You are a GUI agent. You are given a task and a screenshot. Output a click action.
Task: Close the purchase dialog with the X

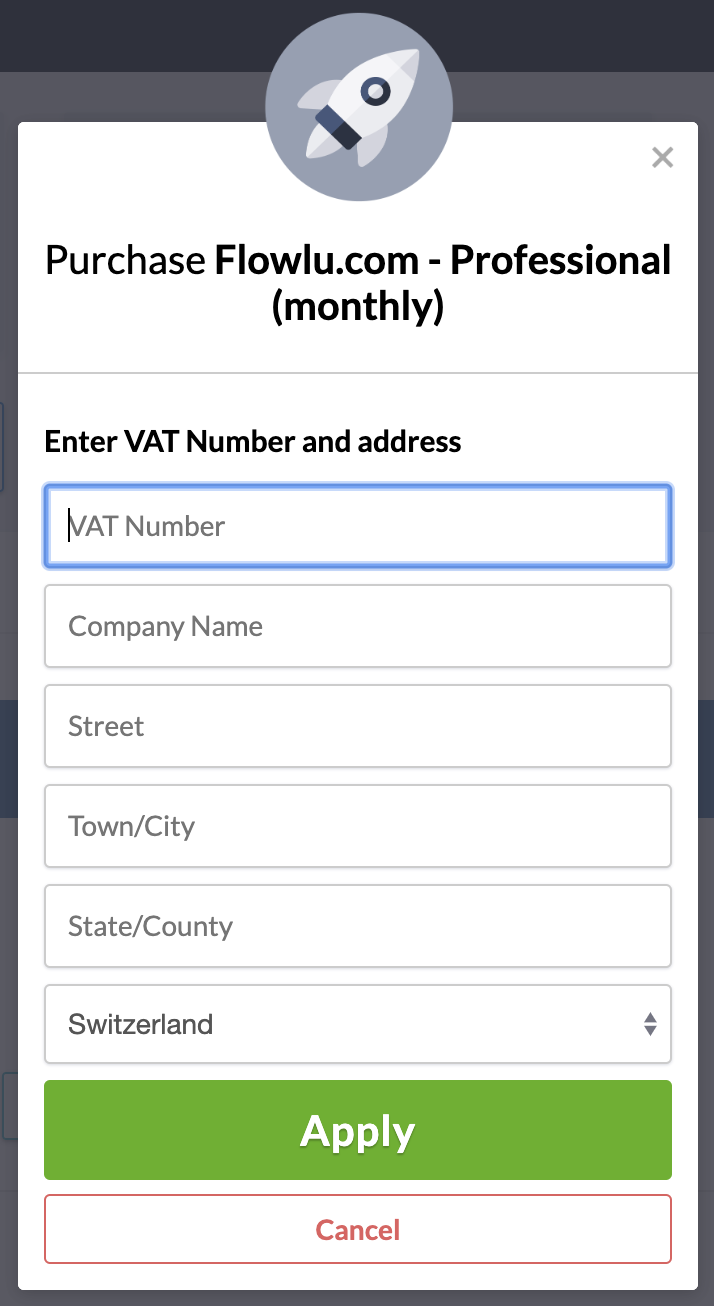(x=662, y=157)
